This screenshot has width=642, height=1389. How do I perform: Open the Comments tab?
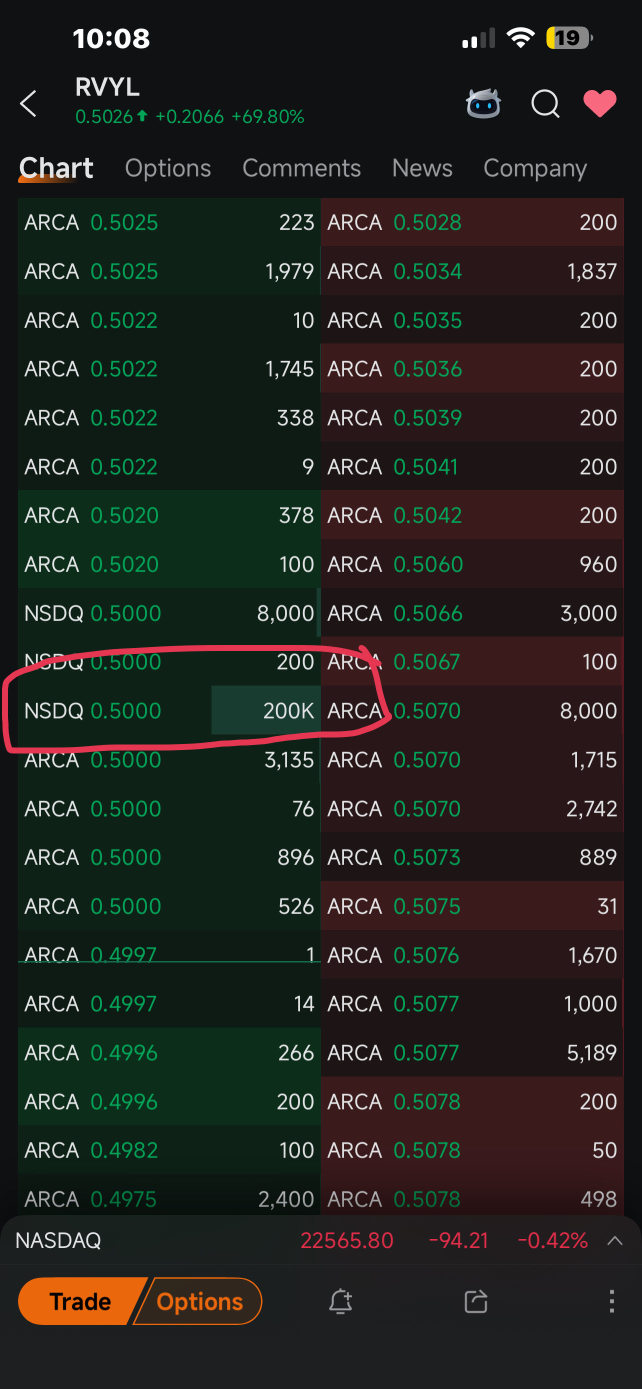click(x=301, y=169)
